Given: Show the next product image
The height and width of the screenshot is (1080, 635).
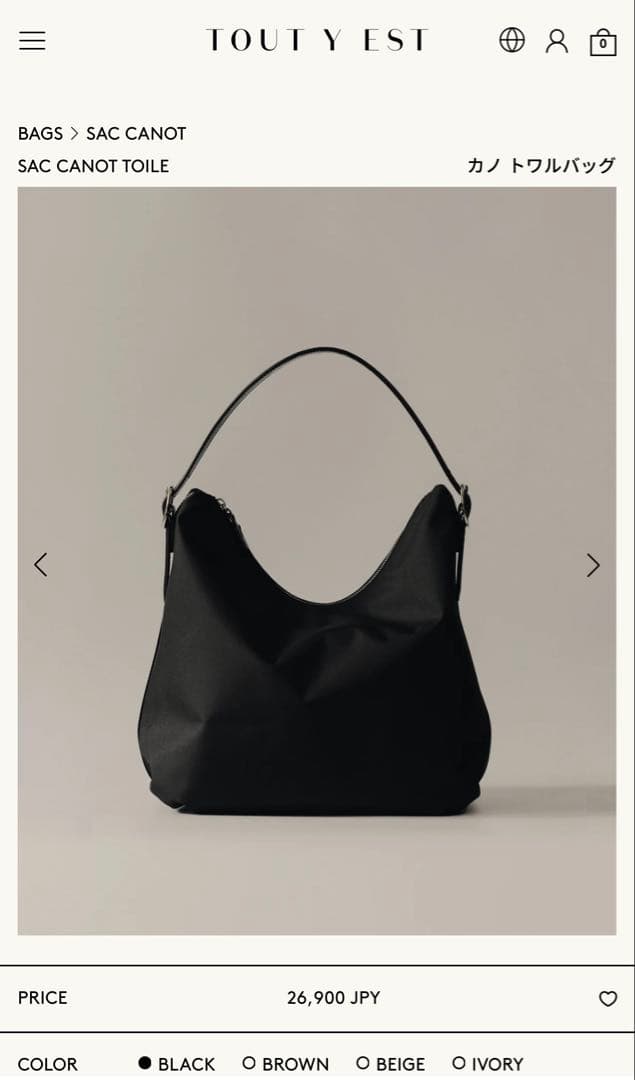Looking at the screenshot, I should click(593, 565).
